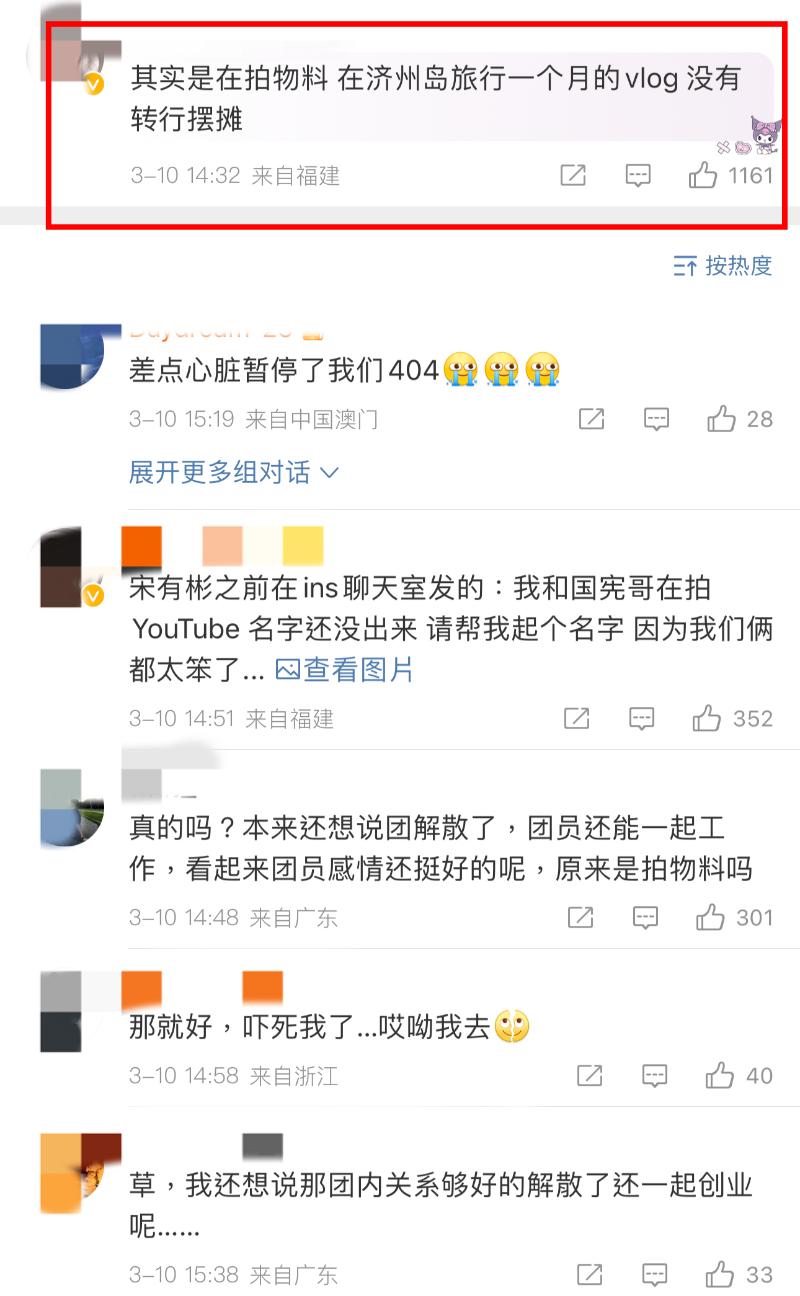Reply to the 团员感情还挺好 comment
The height and width of the screenshot is (1296, 800).
pyautogui.click(x=645, y=917)
